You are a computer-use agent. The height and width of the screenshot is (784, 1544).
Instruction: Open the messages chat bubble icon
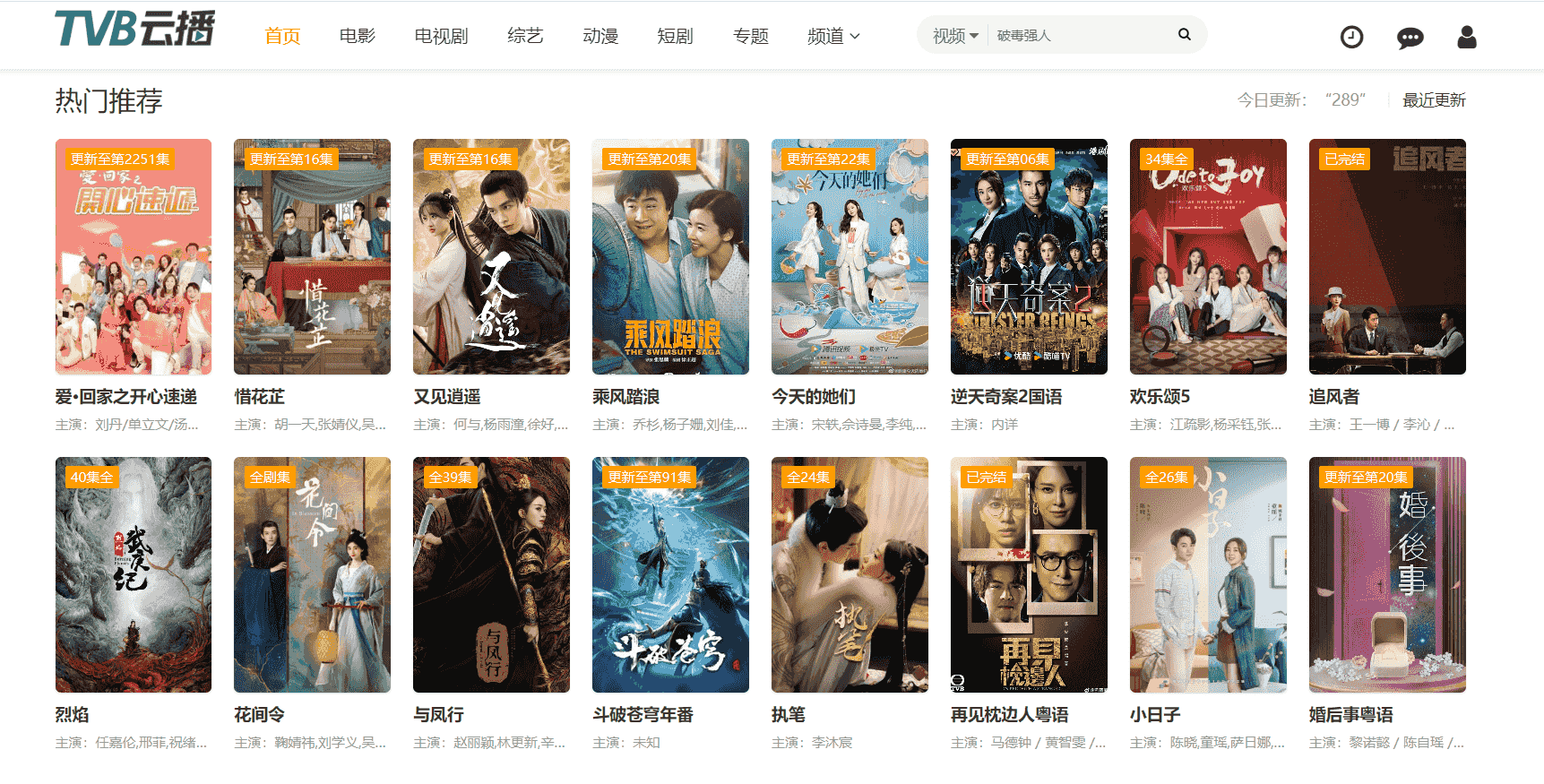point(1410,38)
